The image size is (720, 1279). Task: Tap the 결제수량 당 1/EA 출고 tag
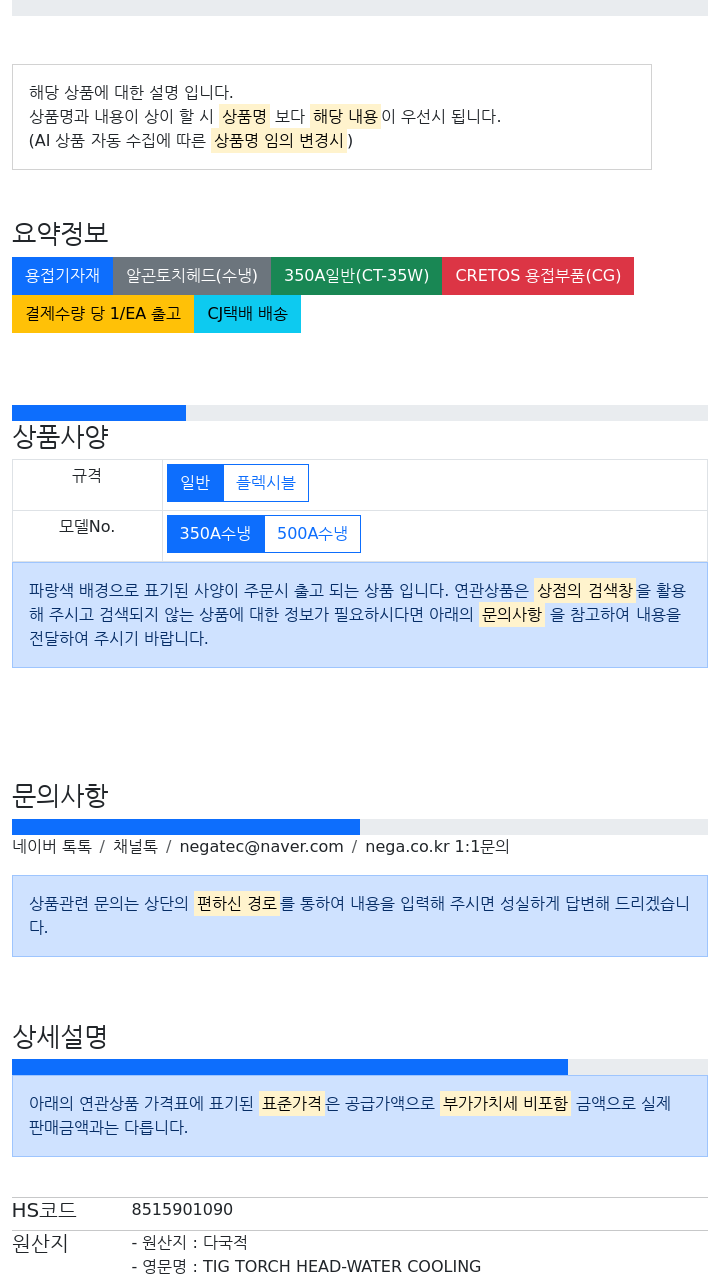(x=103, y=314)
